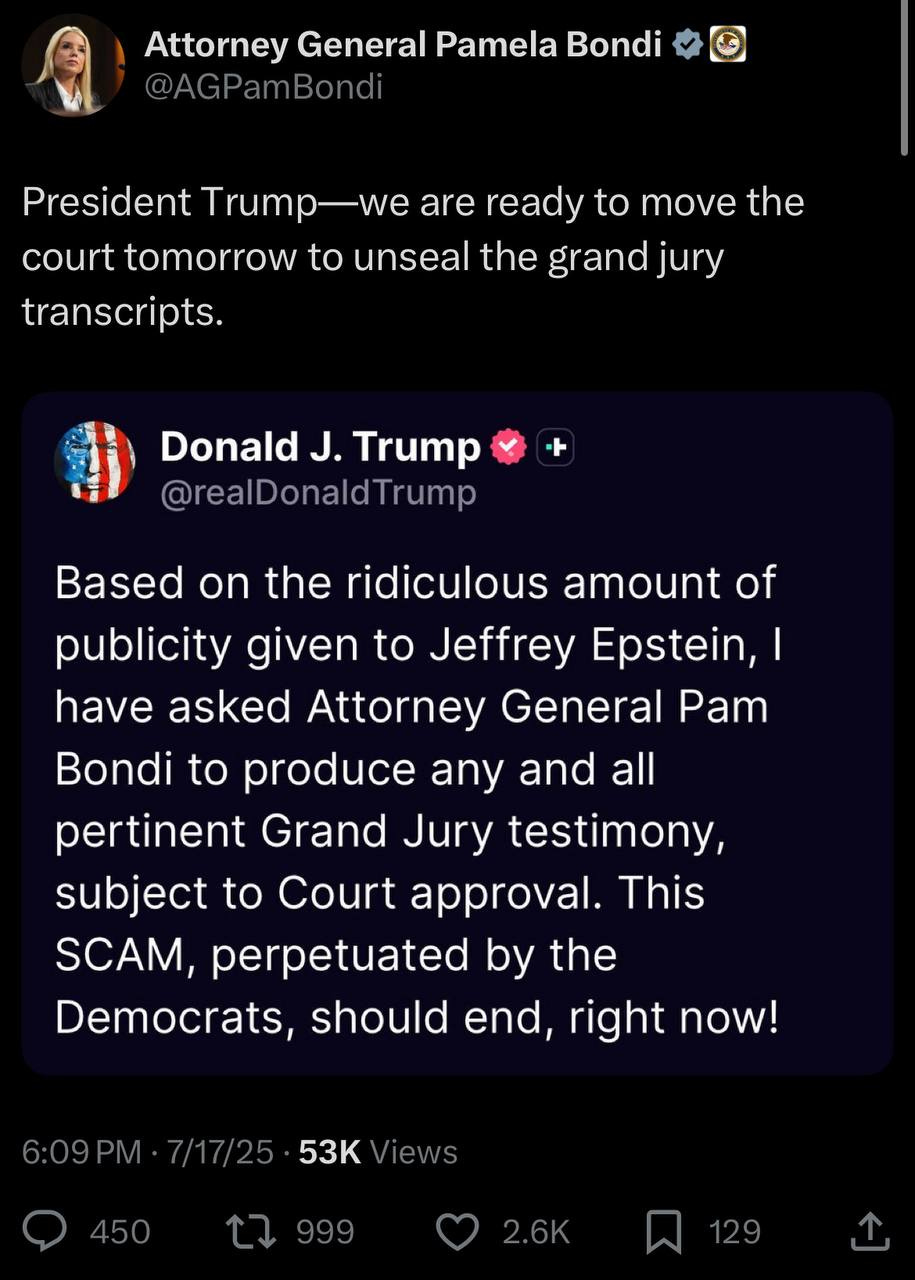The height and width of the screenshot is (1280, 915).
Task: Open the @AGPamBondi account name link
Action: pyautogui.click(x=264, y=88)
